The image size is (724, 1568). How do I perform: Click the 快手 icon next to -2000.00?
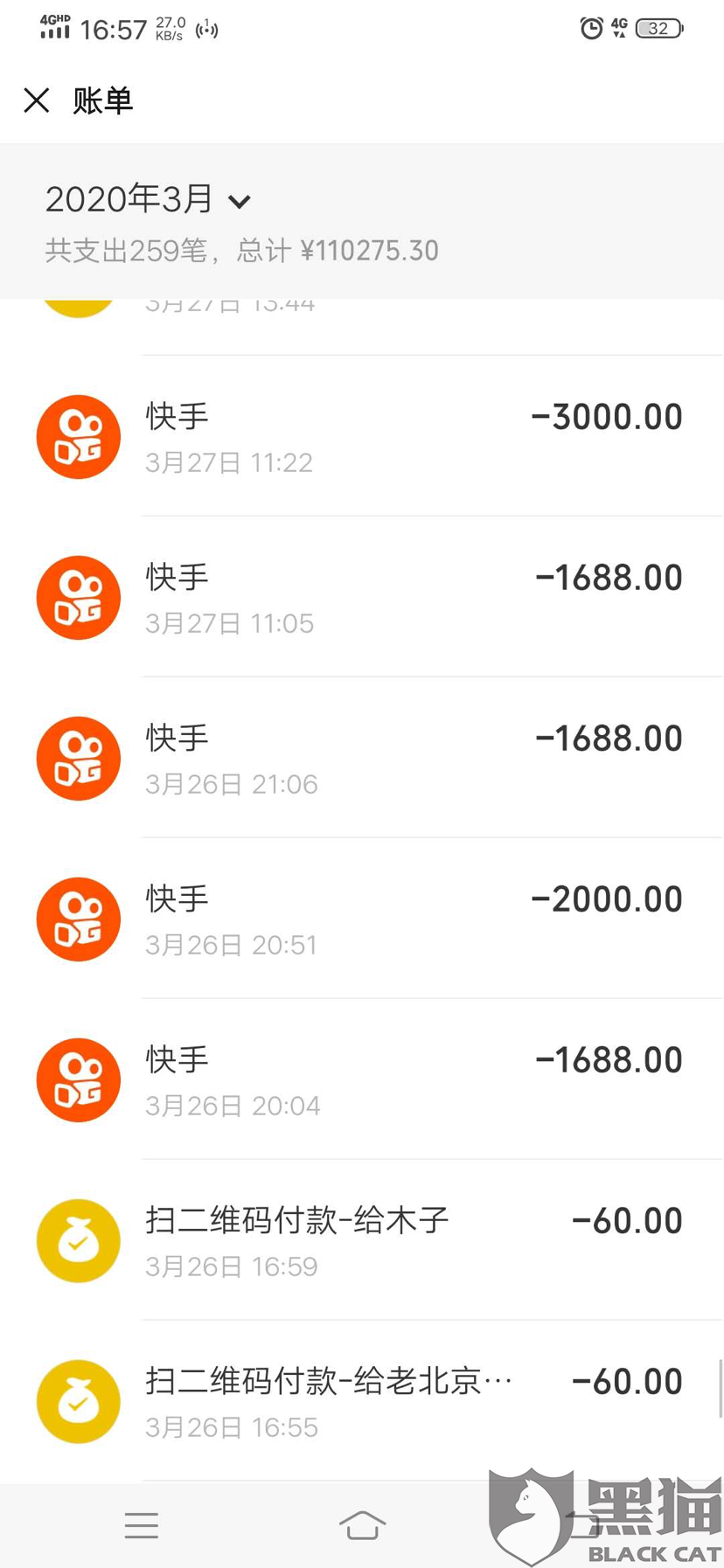click(78, 919)
